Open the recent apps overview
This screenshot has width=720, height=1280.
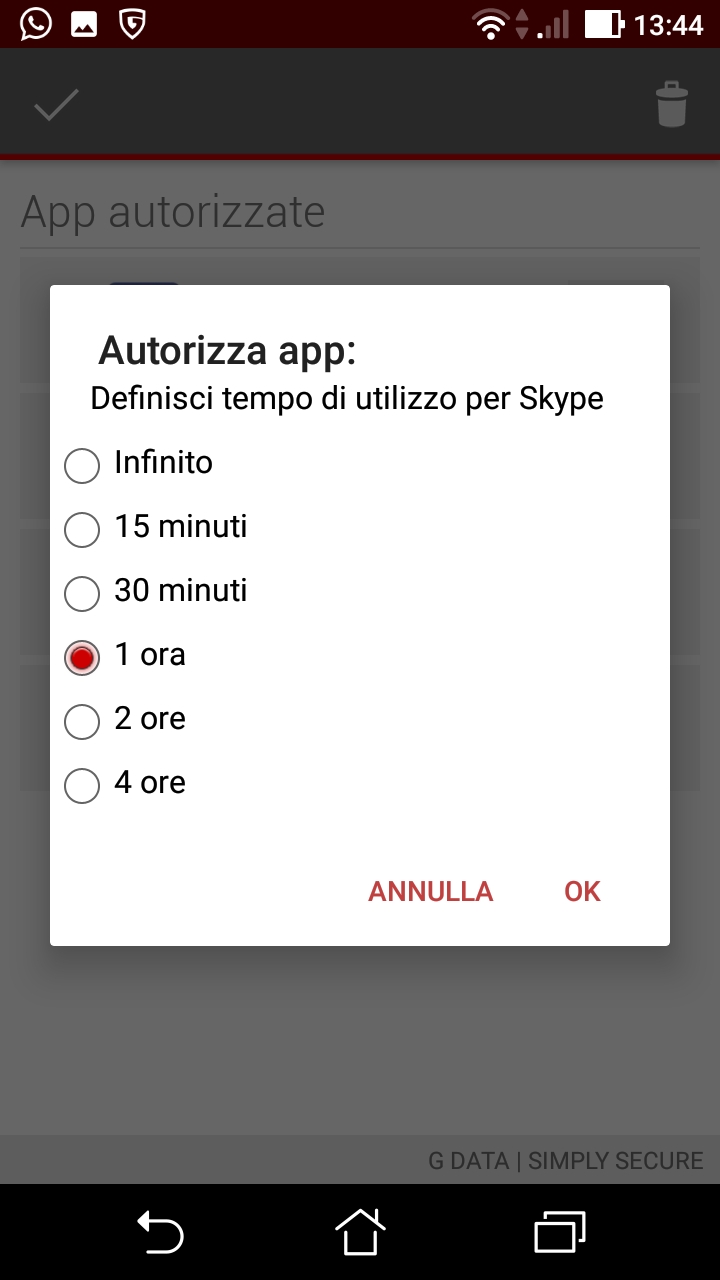point(559,1231)
